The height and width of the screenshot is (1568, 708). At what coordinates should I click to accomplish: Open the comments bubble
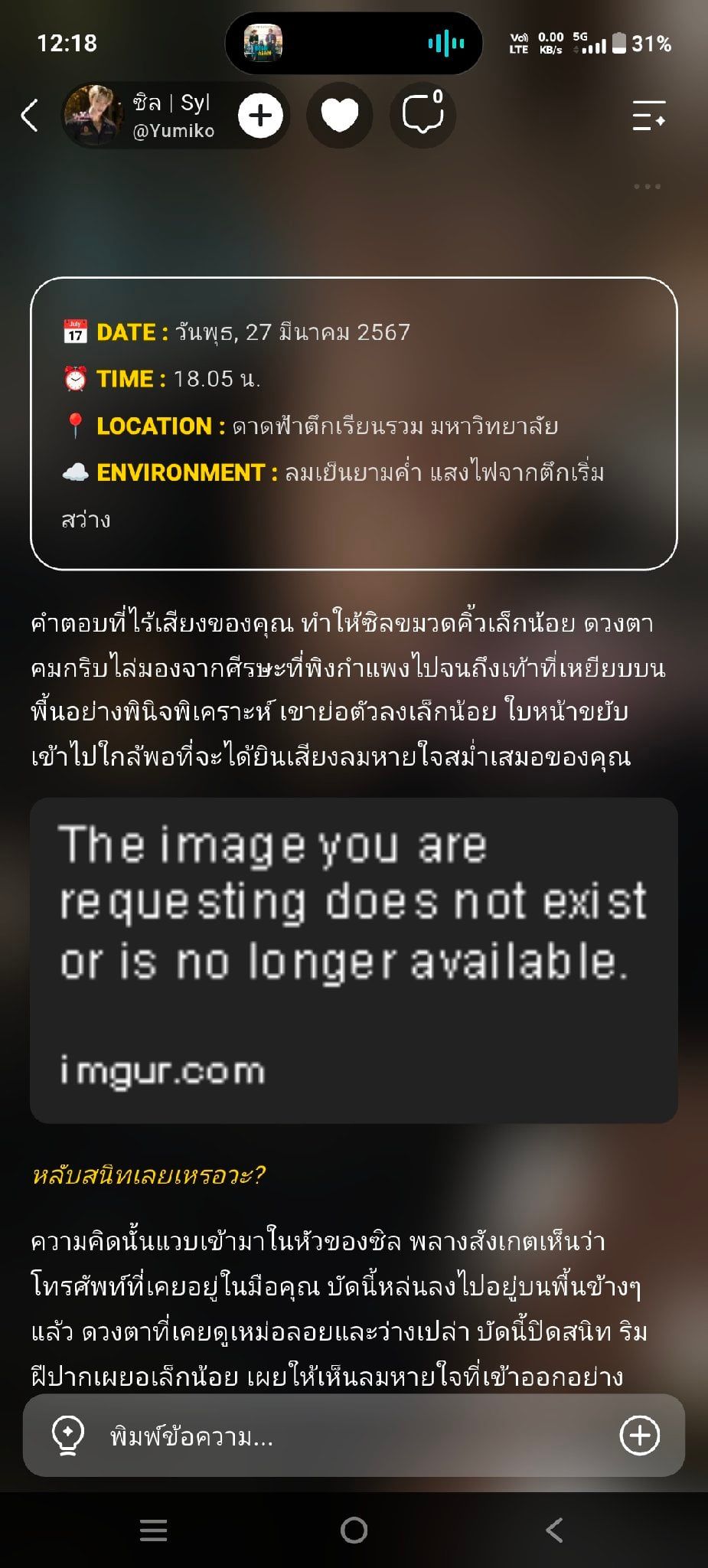(423, 116)
